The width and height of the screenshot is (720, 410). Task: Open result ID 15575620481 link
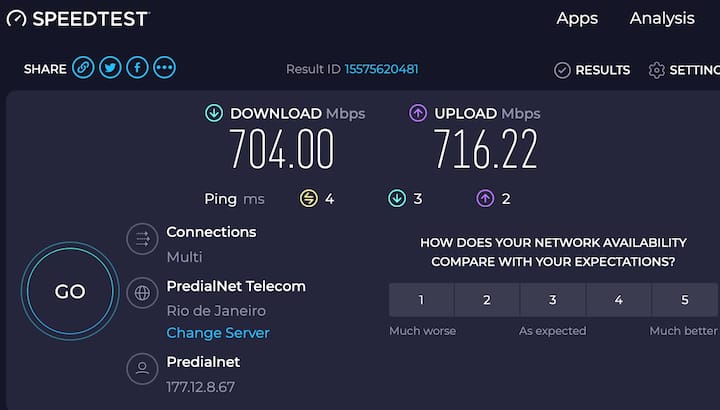(x=381, y=69)
